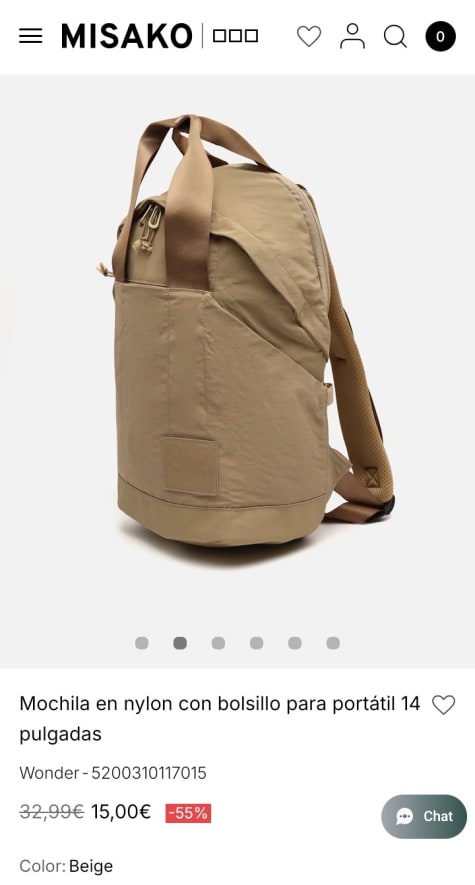Open the search magnifier

point(395,37)
